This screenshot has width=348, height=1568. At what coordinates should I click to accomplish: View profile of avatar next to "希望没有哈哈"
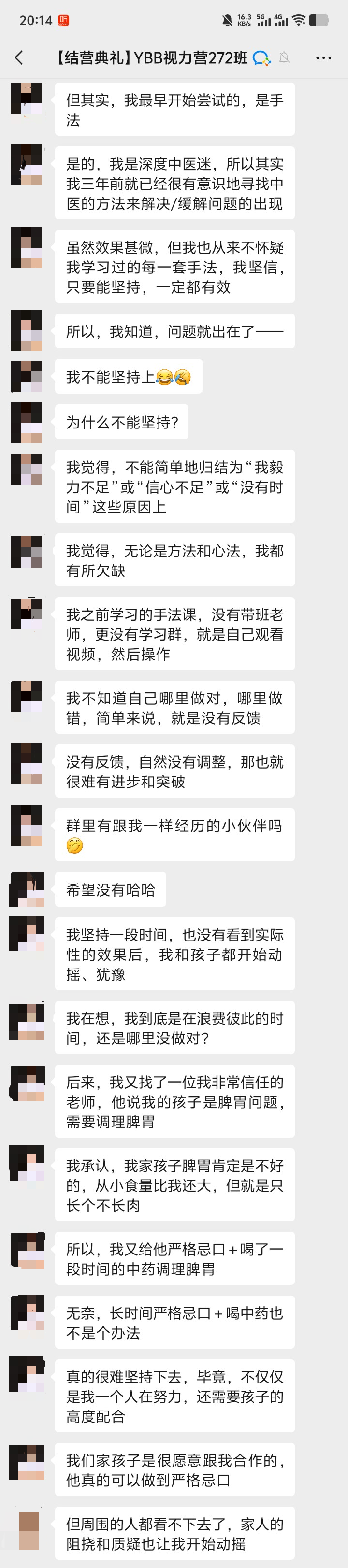point(27,890)
